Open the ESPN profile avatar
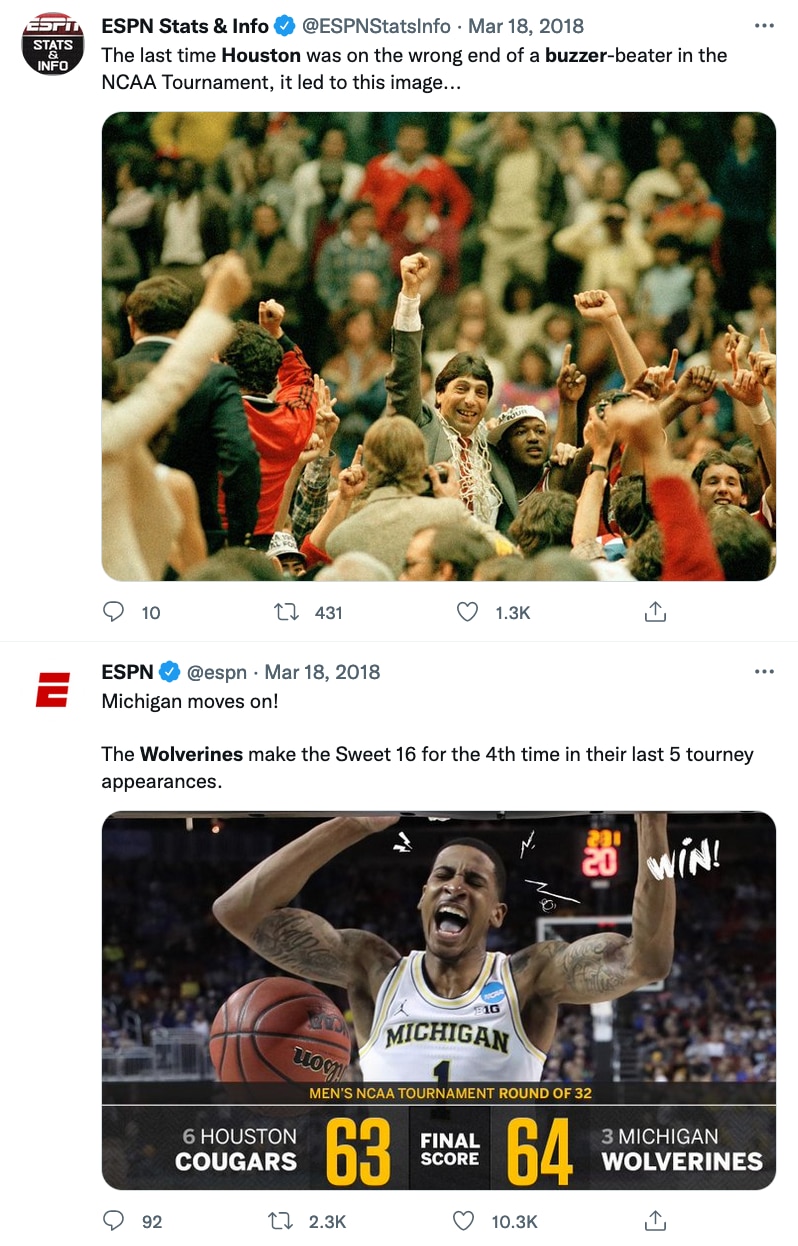 tap(52, 690)
